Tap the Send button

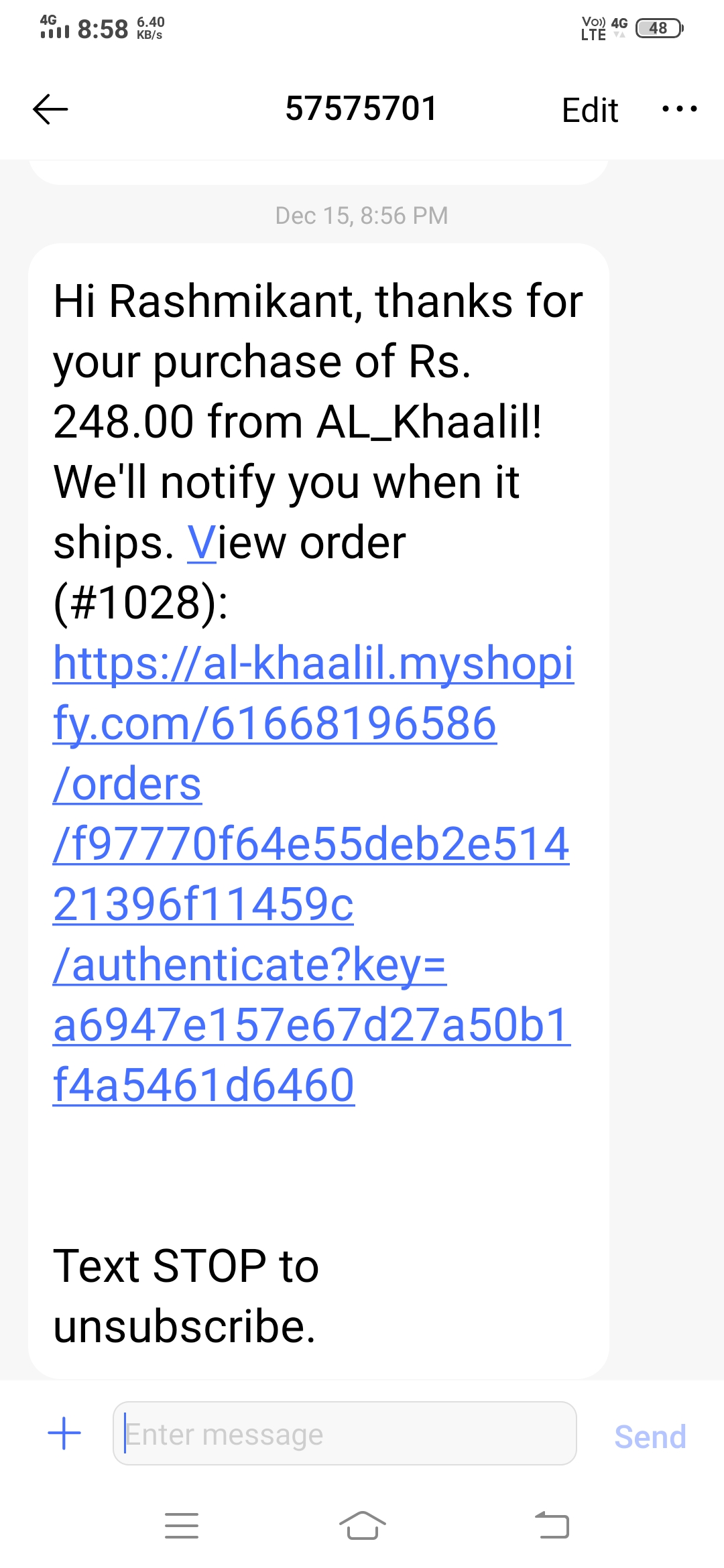(650, 1437)
